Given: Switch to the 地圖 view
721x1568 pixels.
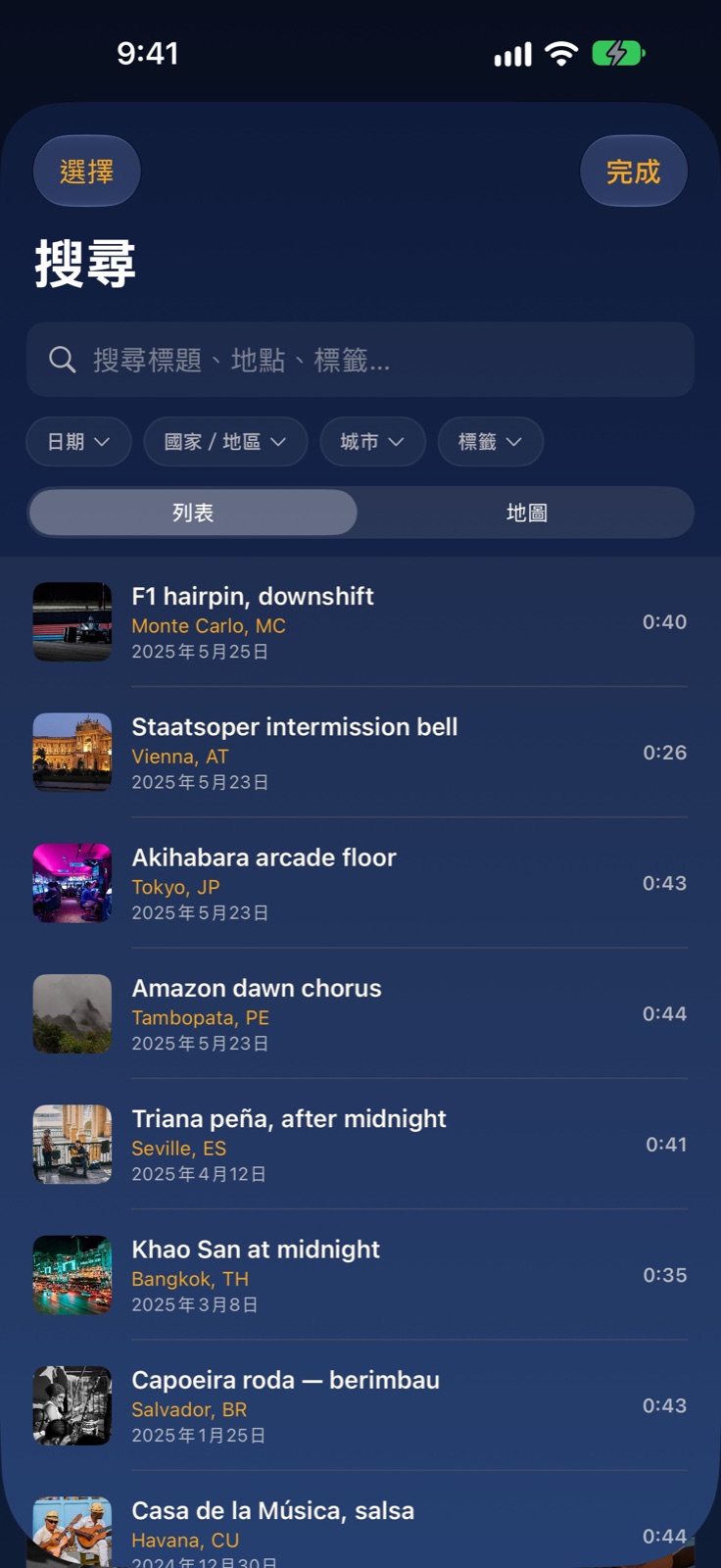Looking at the screenshot, I should point(527,513).
